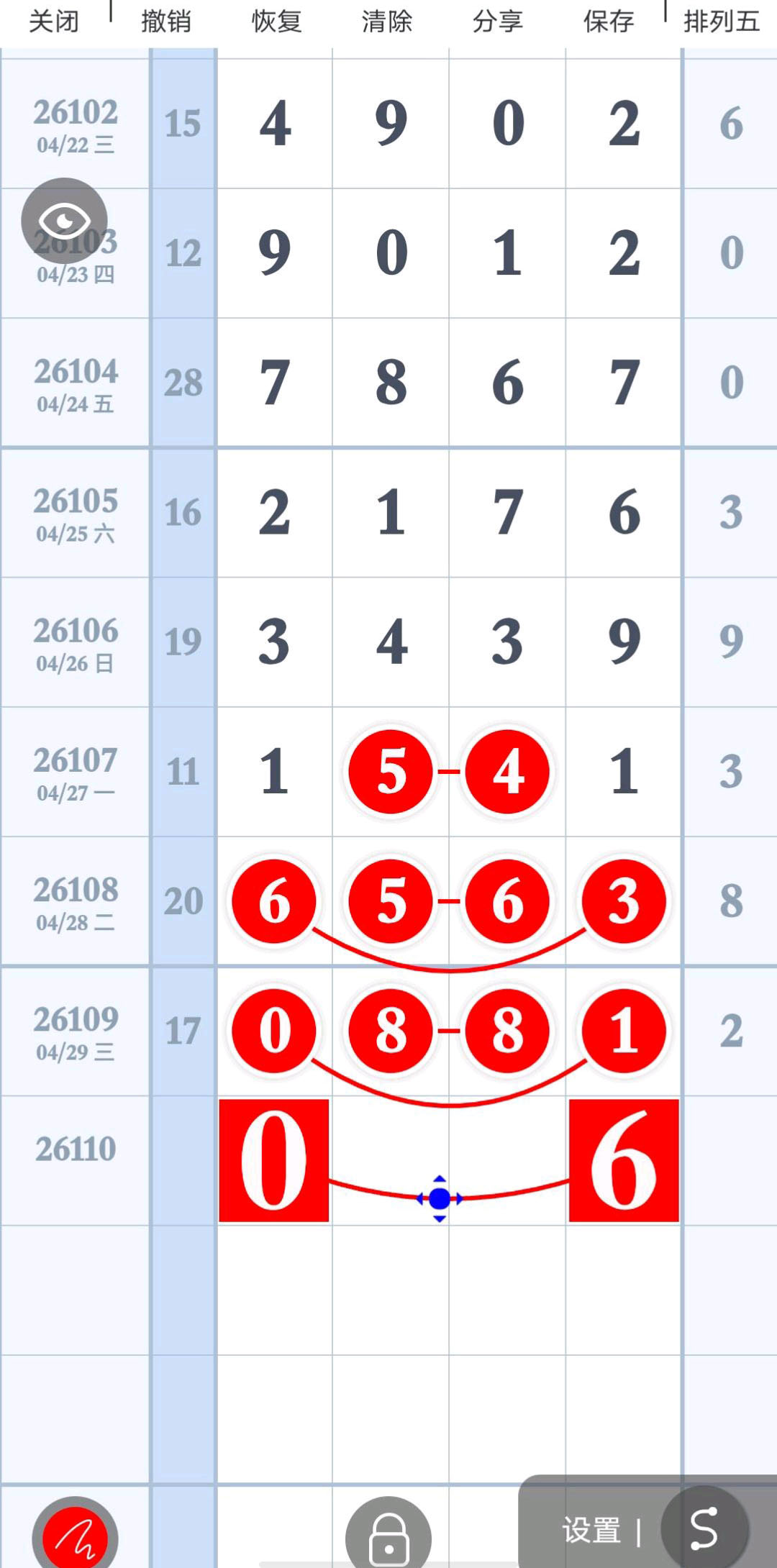Clear all markings with 清除
Viewport: 777px width, 1568px height.
(x=387, y=21)
